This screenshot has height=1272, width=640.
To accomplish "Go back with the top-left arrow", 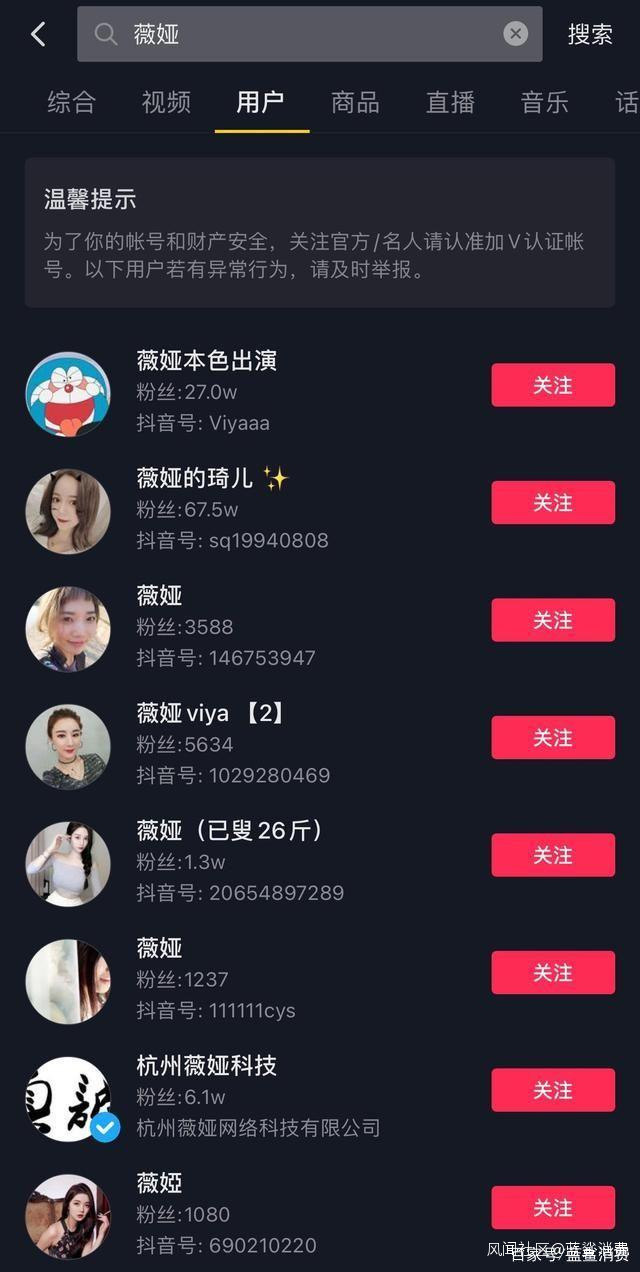I will pos(38,34).
